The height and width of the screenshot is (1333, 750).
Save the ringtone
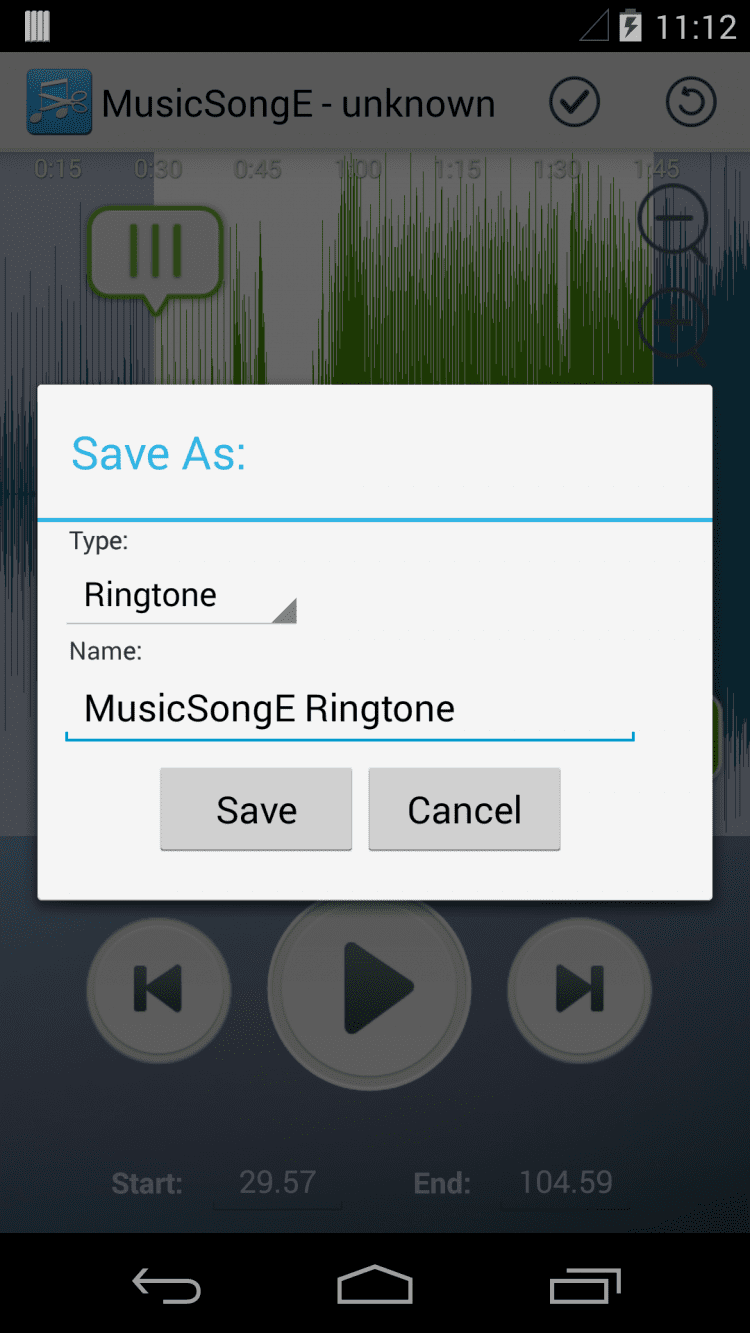click(256, 810)
